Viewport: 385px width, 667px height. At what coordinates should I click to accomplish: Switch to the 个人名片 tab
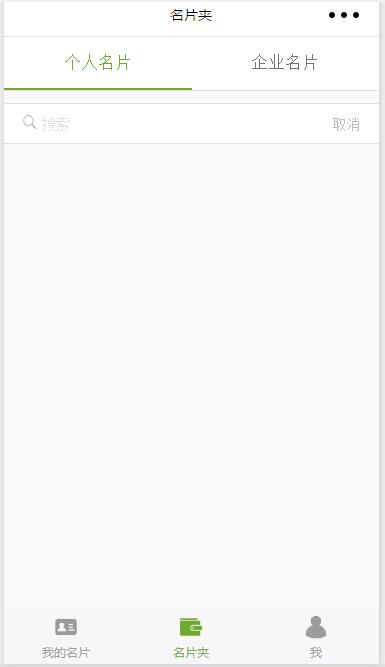point(98,63)
